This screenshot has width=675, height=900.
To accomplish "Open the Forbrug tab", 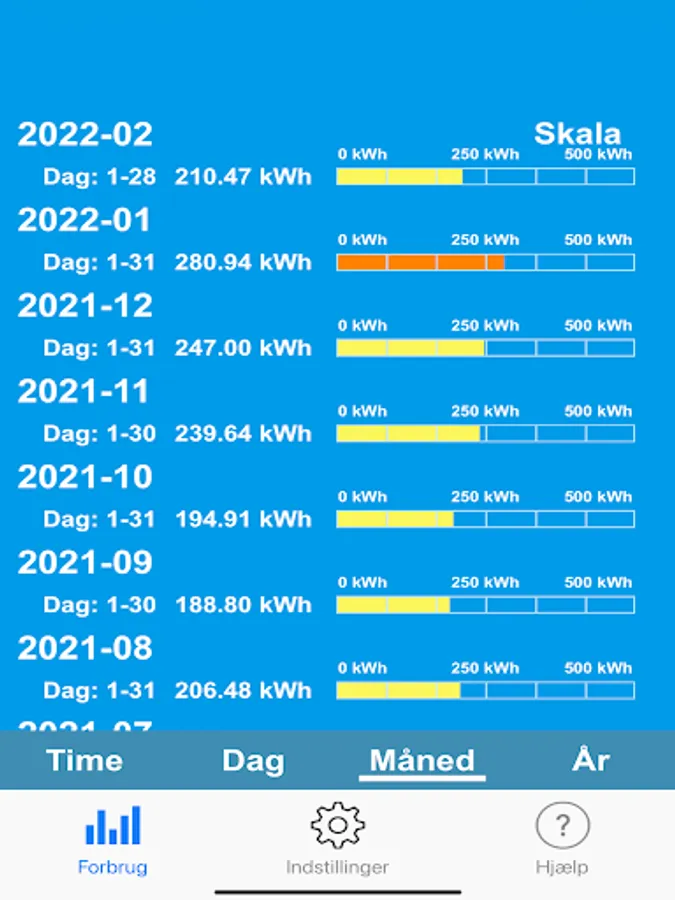I will click(112, 840).
